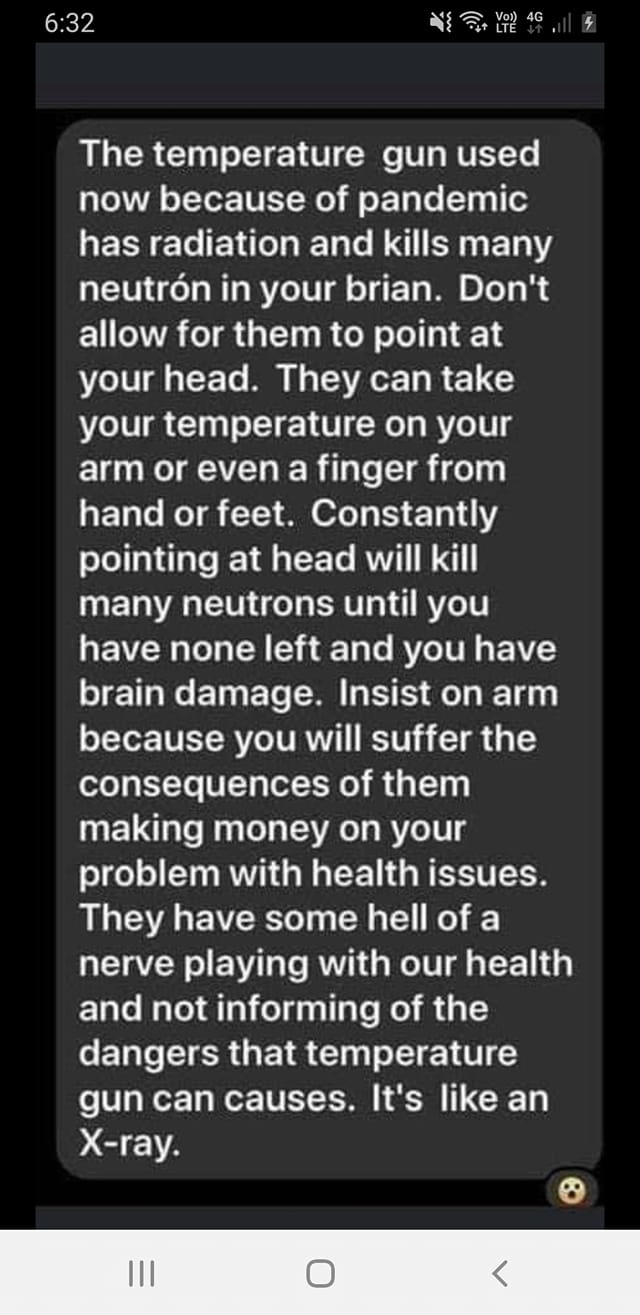Go back with the navigation bar arrow

click(501, 1272)
